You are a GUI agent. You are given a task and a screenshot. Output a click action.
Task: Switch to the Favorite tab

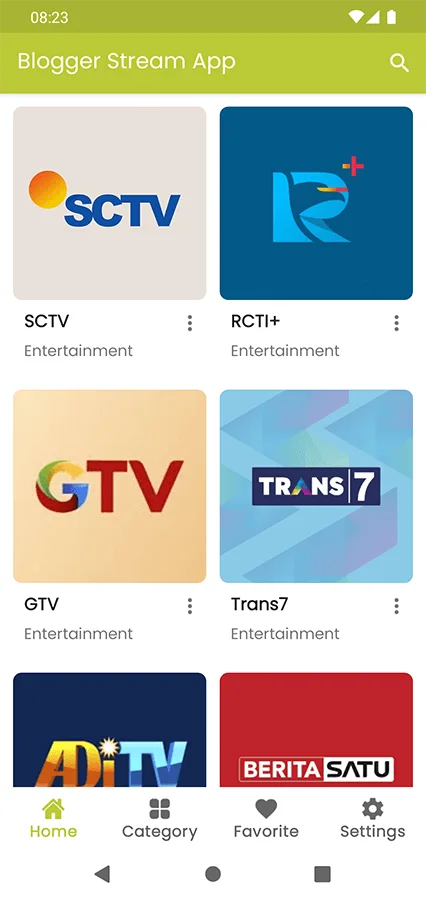[266, 820]
